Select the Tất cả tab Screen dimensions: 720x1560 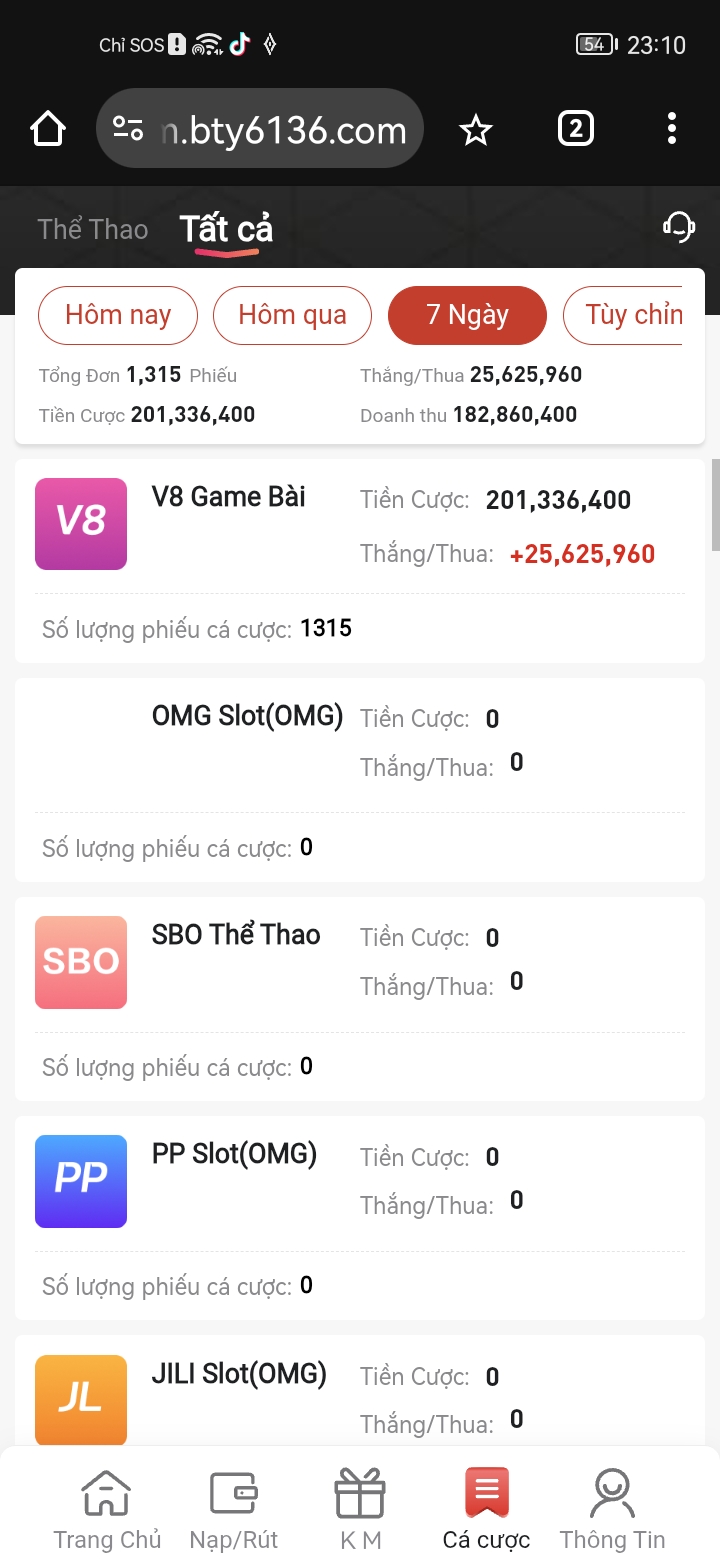[226, 229]
